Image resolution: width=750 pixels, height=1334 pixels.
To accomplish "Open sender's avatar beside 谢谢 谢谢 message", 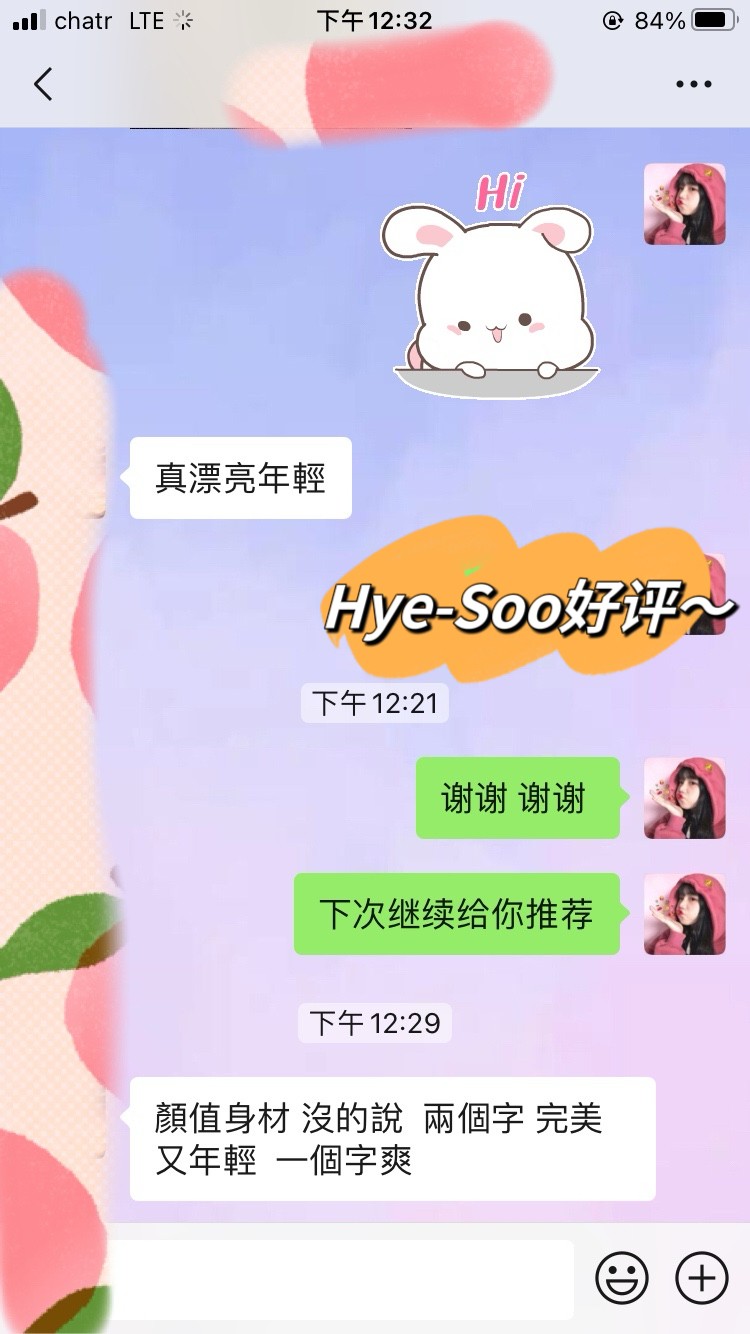I will (x=684, y=797).
